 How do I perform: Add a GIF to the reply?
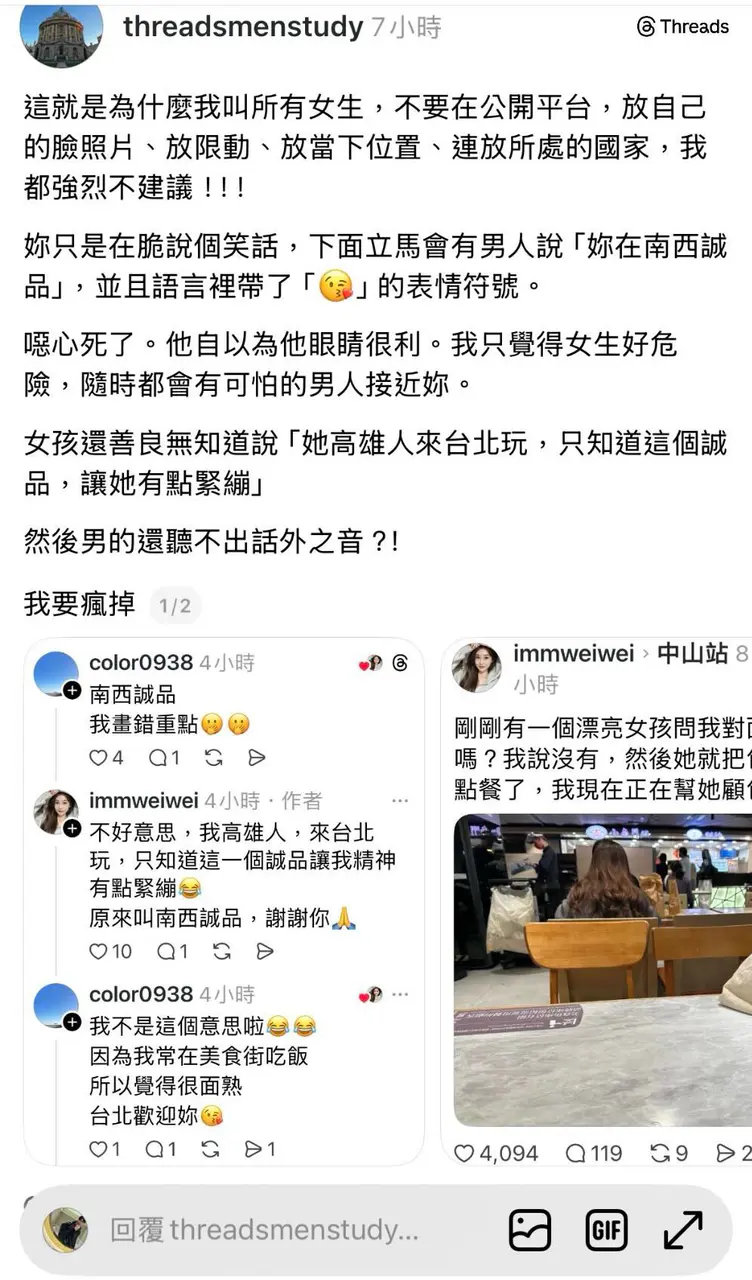(x=606, y=1230)
